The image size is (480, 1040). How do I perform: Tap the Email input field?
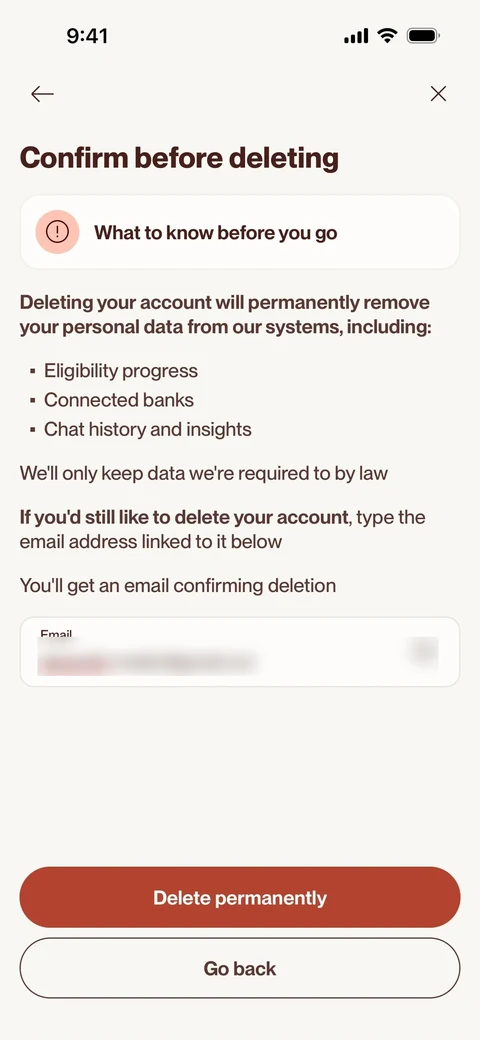[240, 652]
